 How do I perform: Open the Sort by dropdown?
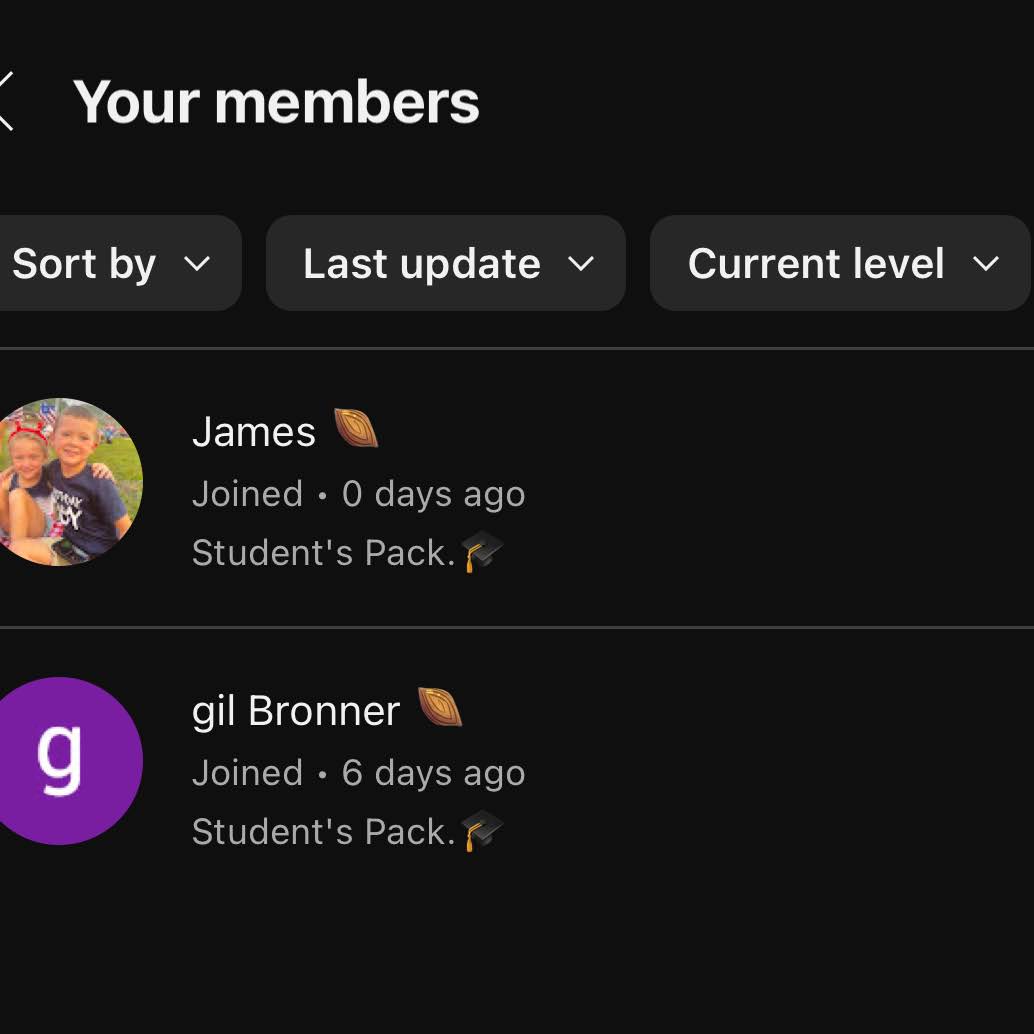(x=110, y=264)
